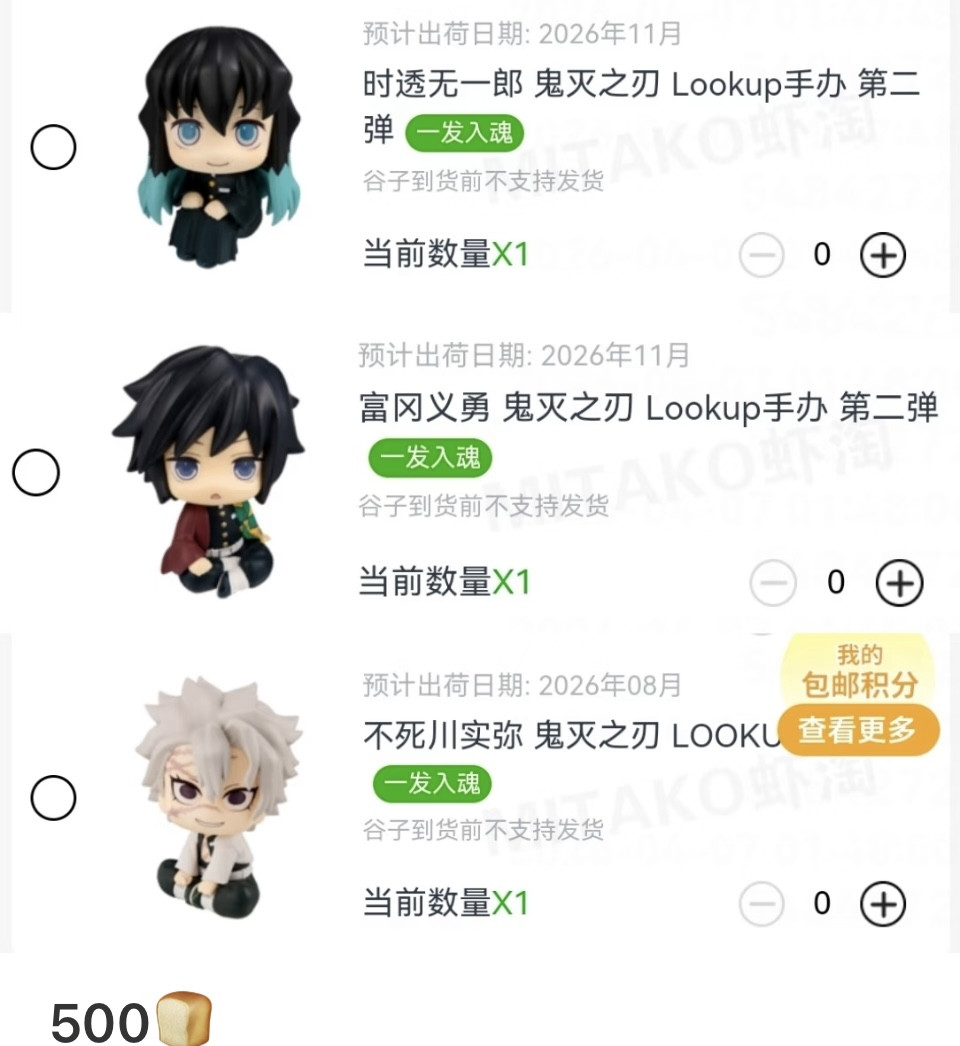Select the 不死川实弥 item checkbox

[x=53, y=798]
